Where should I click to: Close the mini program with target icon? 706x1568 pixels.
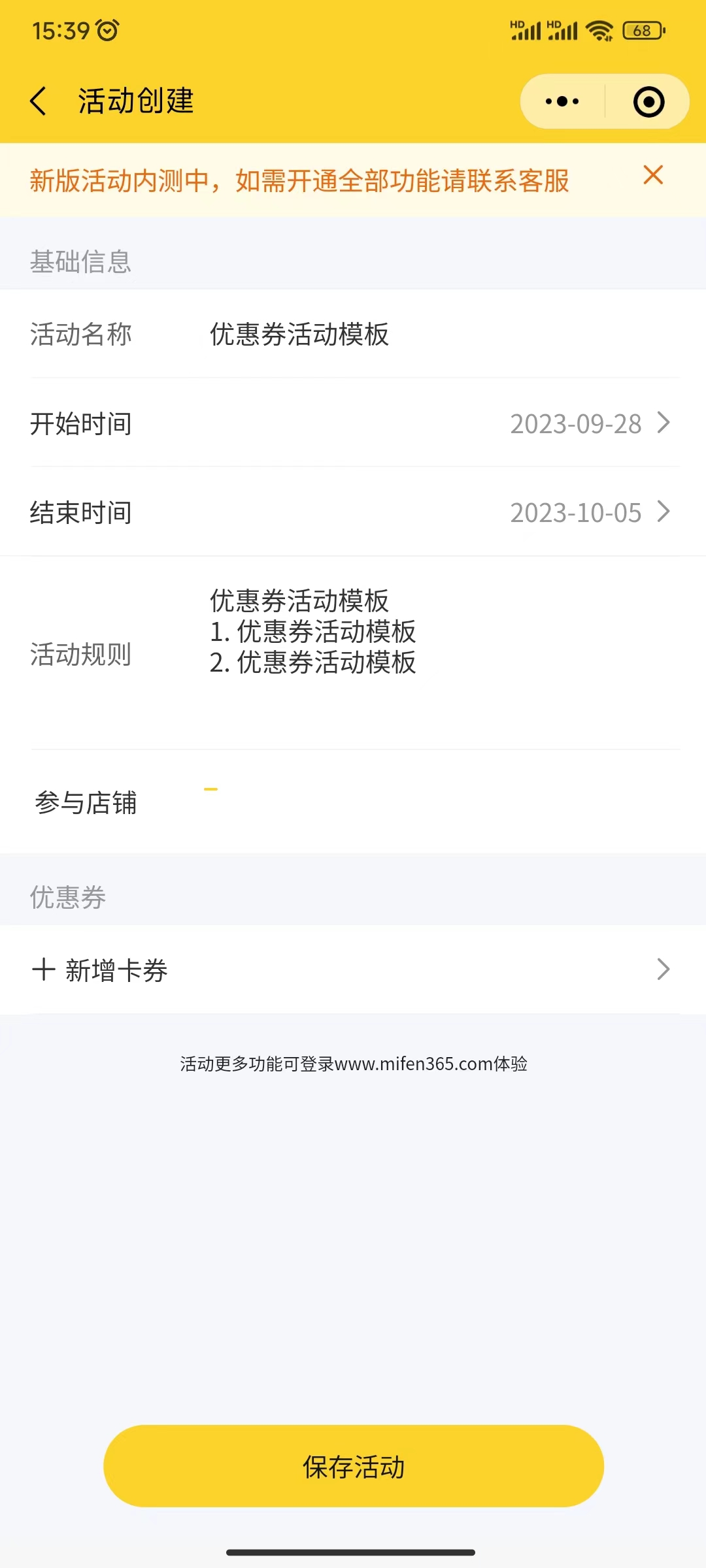tap(648, 102)
